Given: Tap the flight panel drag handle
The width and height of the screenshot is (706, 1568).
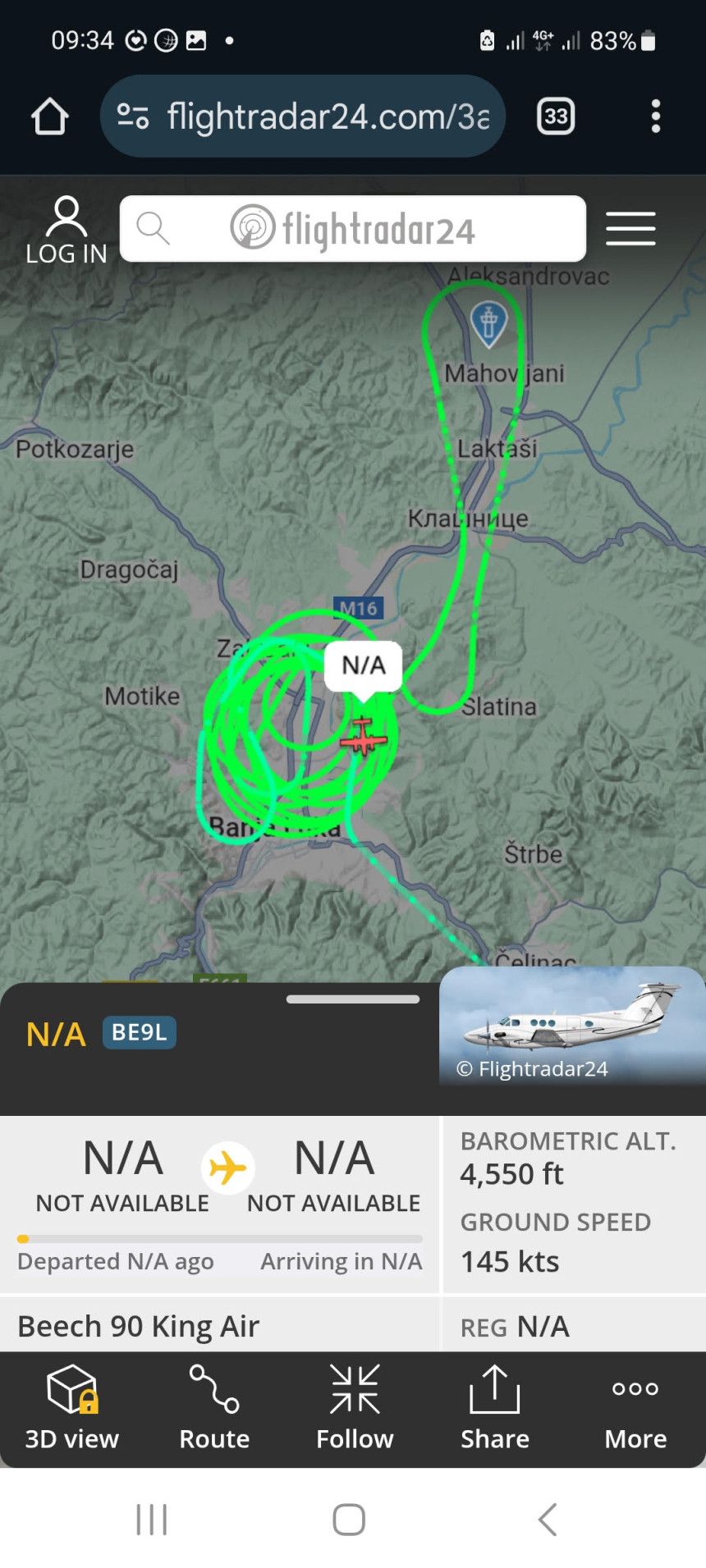Looking at the screenshot, I should point(353,999).
